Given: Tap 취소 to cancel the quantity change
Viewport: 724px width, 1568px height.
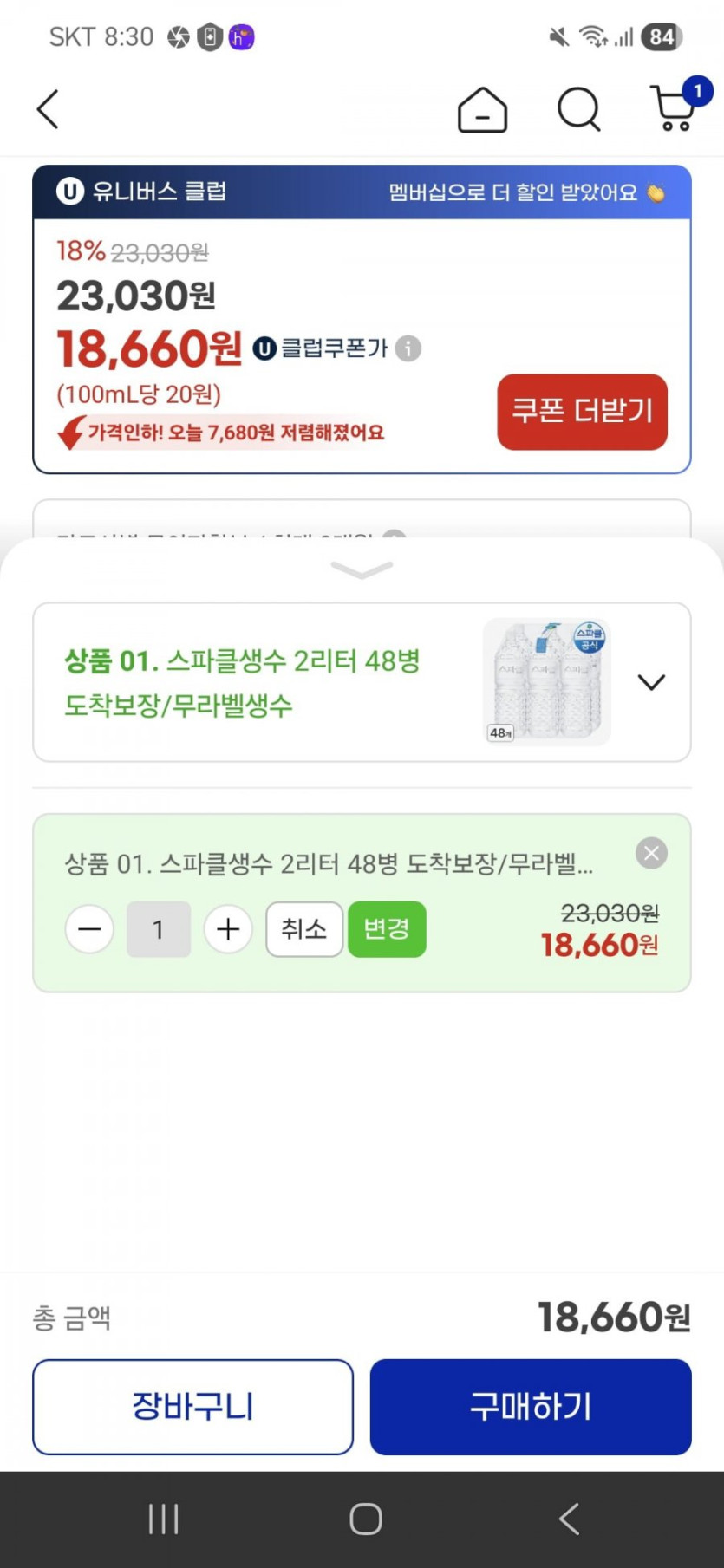Looking at the screenshot, I should point(303,929).
